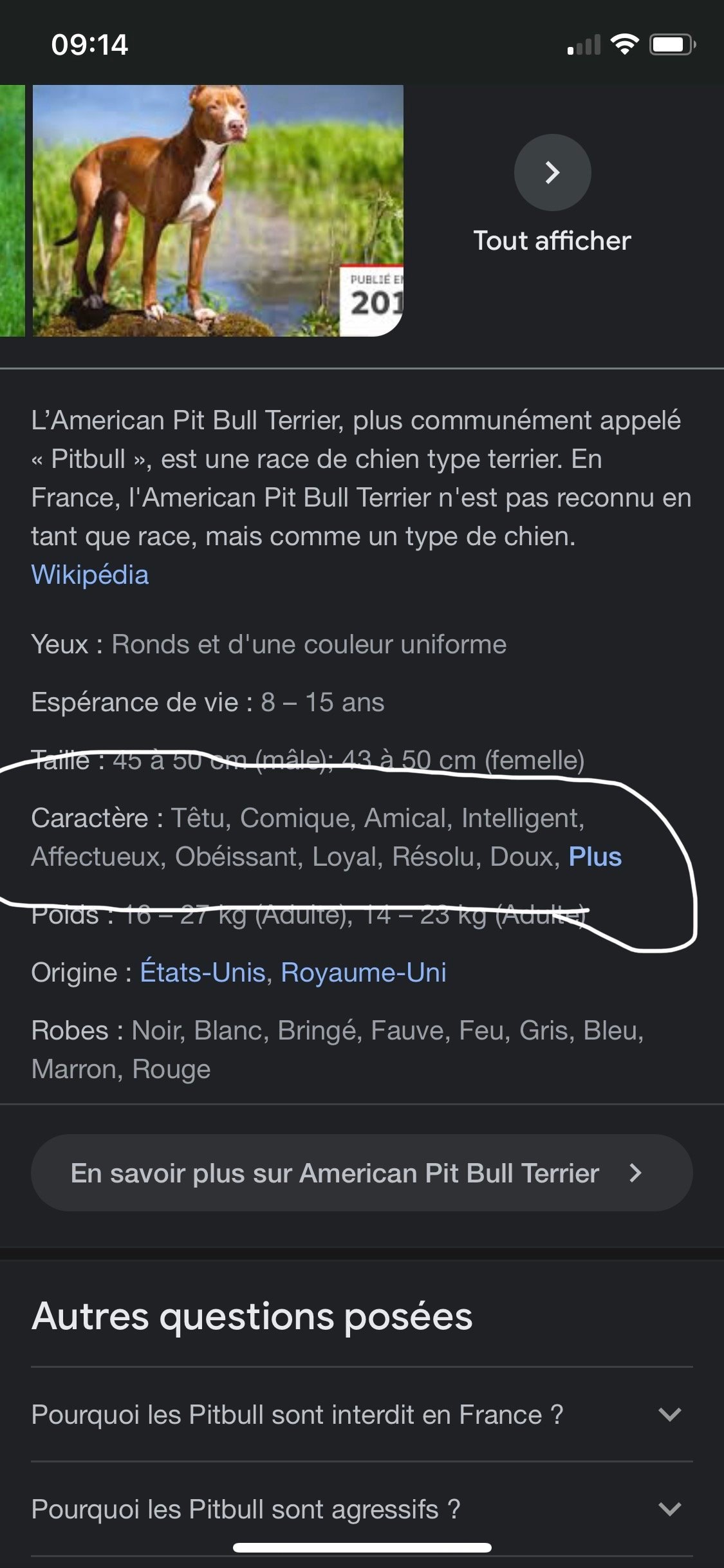Open the pit bull photo thumbnail

218,210
